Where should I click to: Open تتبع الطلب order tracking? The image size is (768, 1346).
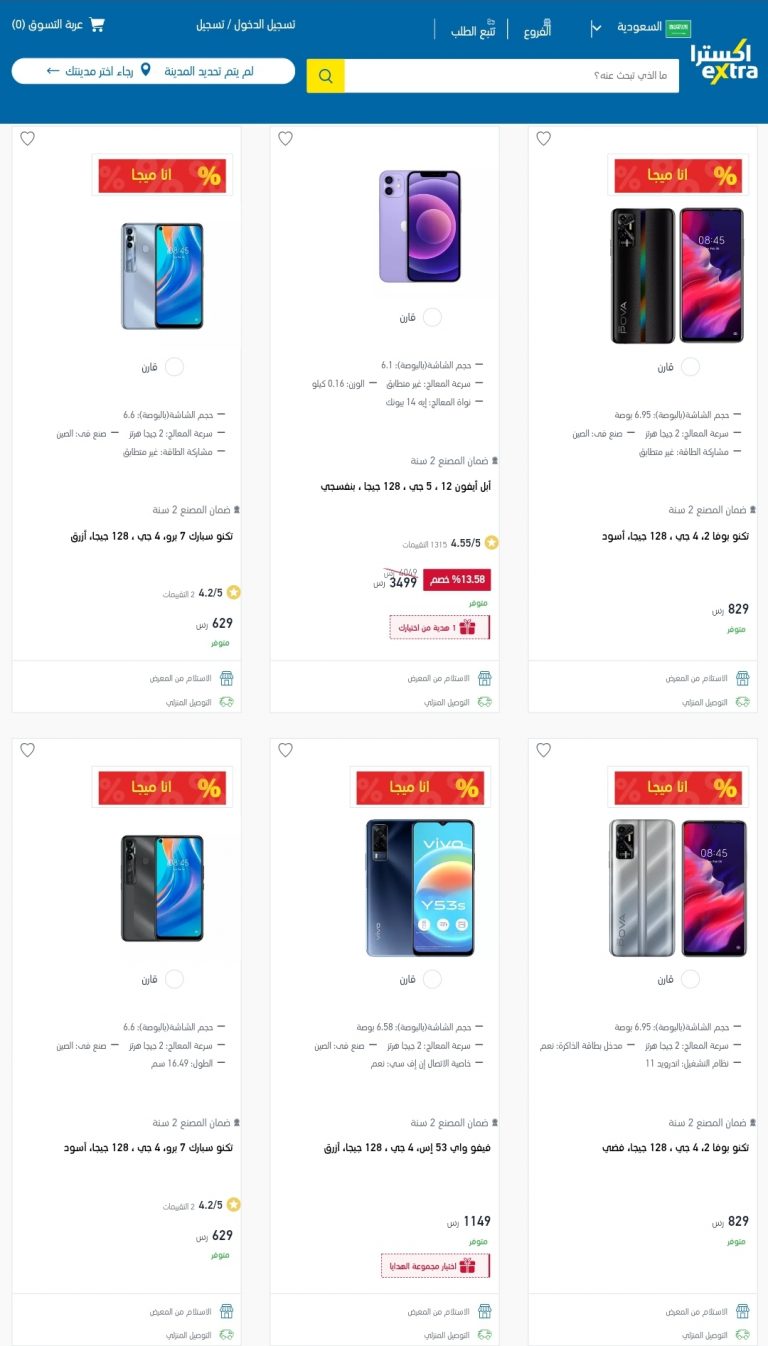[473, 29]
